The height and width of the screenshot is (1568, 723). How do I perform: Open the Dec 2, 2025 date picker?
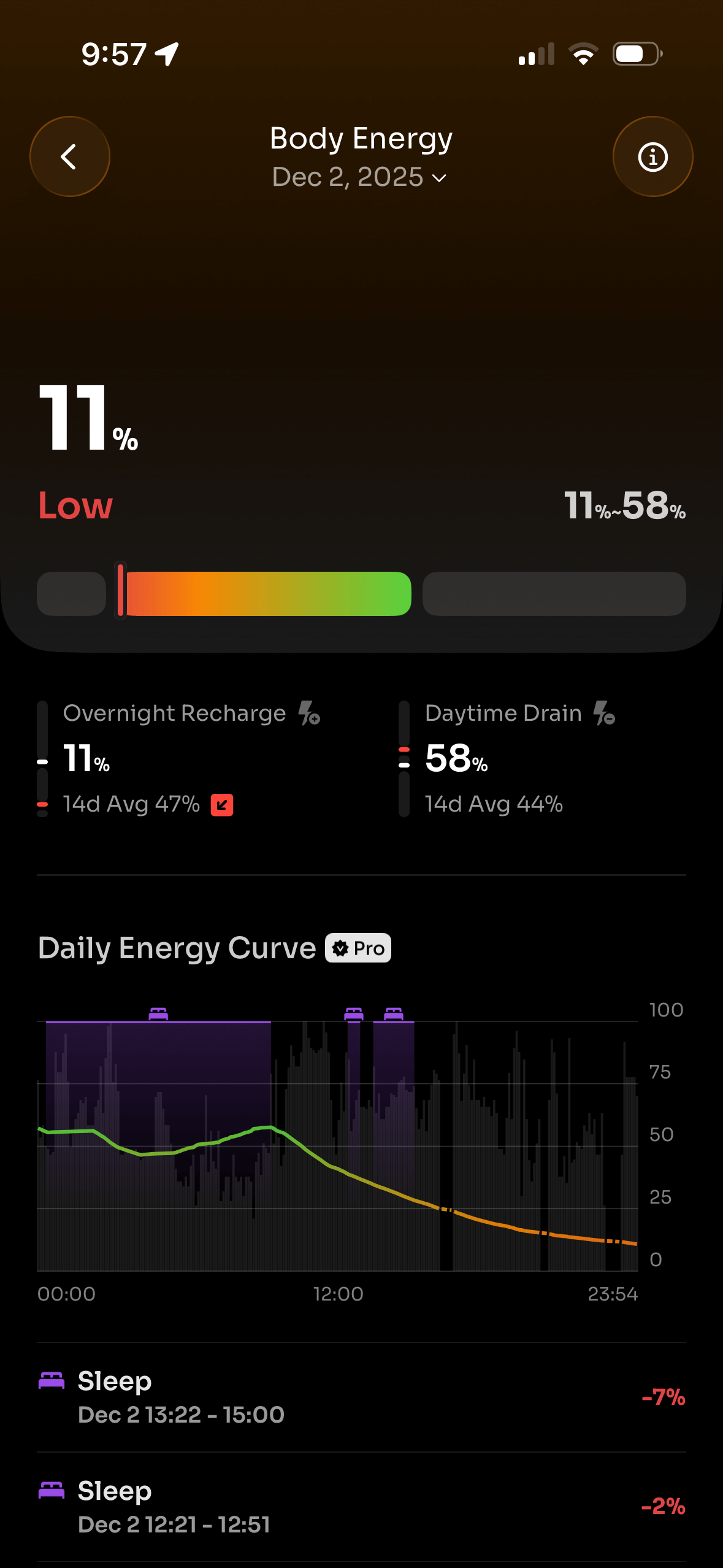[360, 178]
